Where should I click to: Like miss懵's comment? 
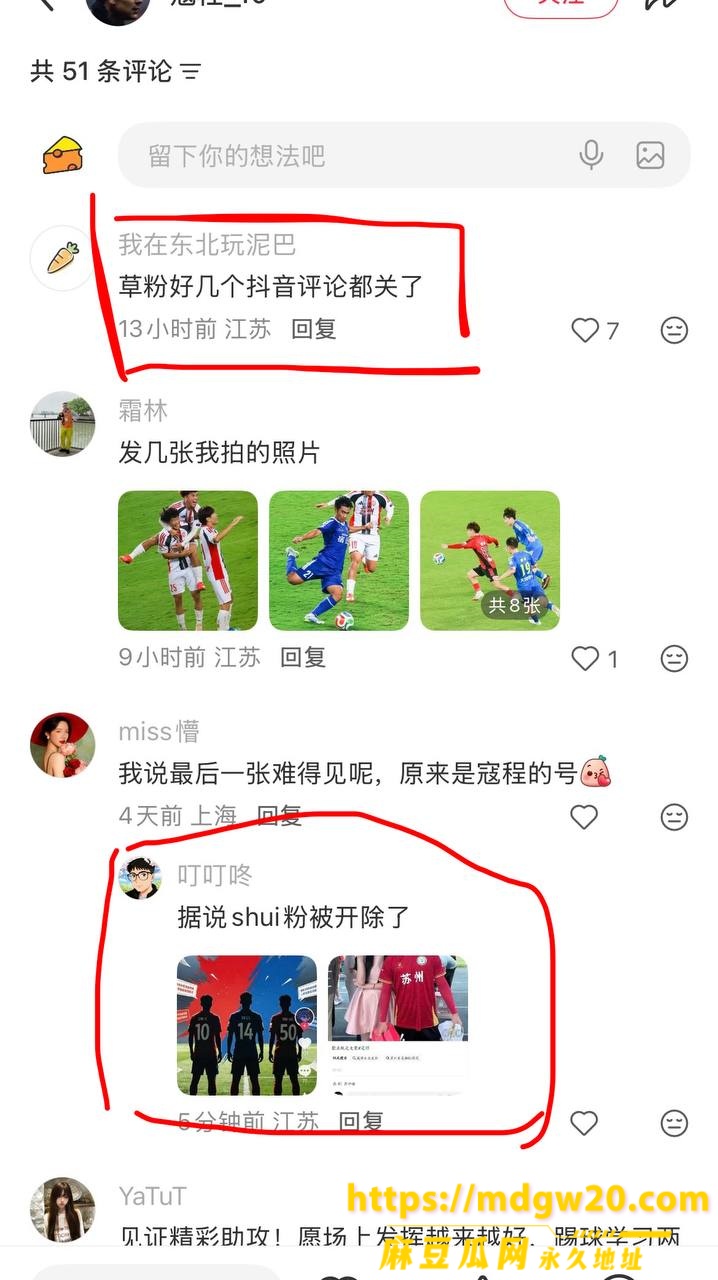(584, 817)
